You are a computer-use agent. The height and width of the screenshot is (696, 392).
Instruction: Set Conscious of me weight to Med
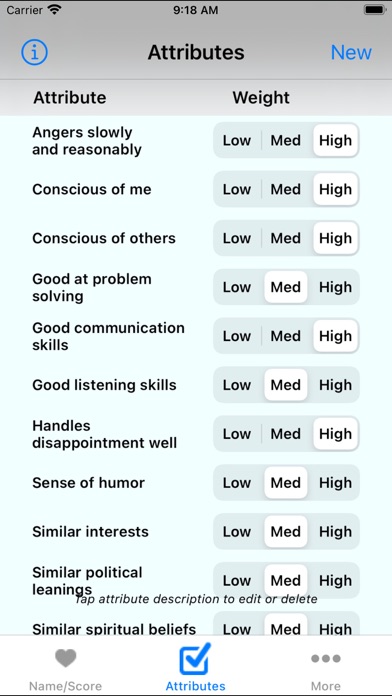click(286, 189)
